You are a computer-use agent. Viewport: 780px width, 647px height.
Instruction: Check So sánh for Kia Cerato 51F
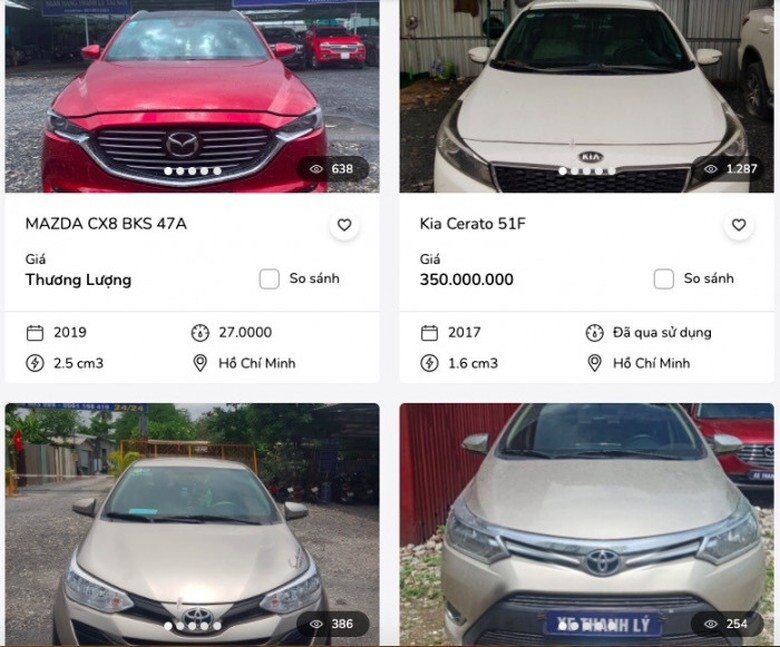663,279
